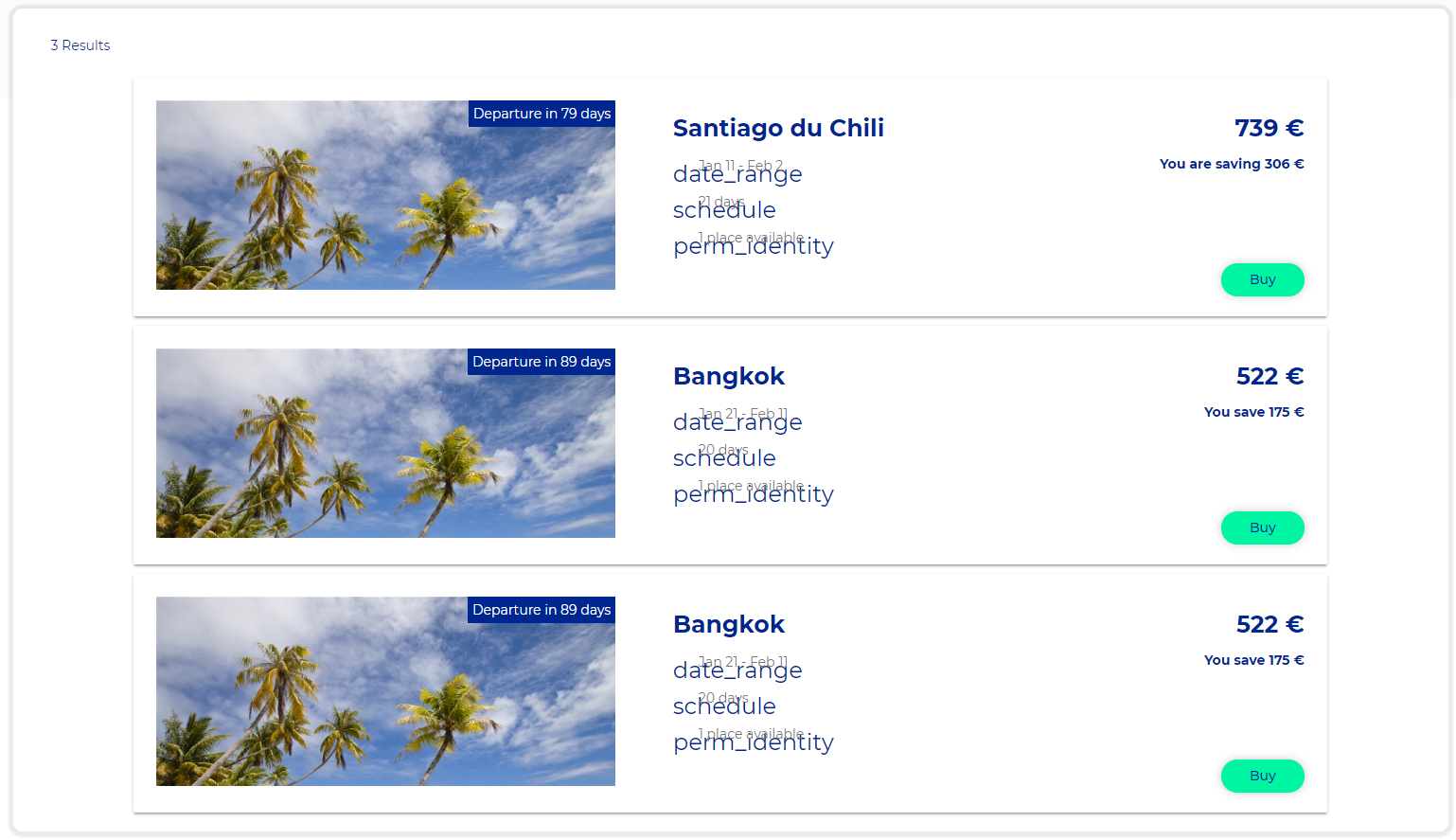
Task: Open the Santiago du Chili offer card
Action: (778, 129)
